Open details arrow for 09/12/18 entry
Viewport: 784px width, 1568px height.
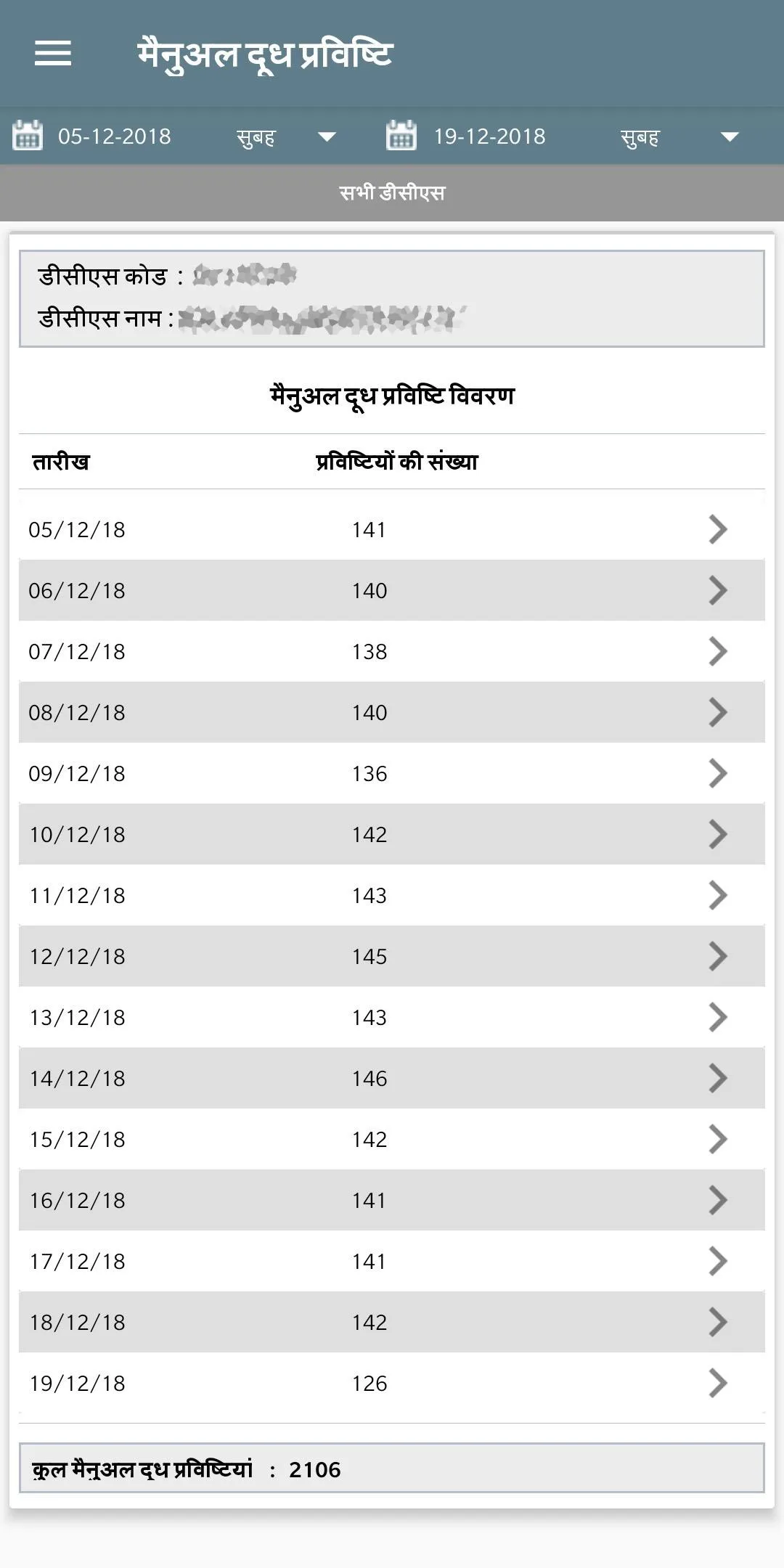click(717, 773)
